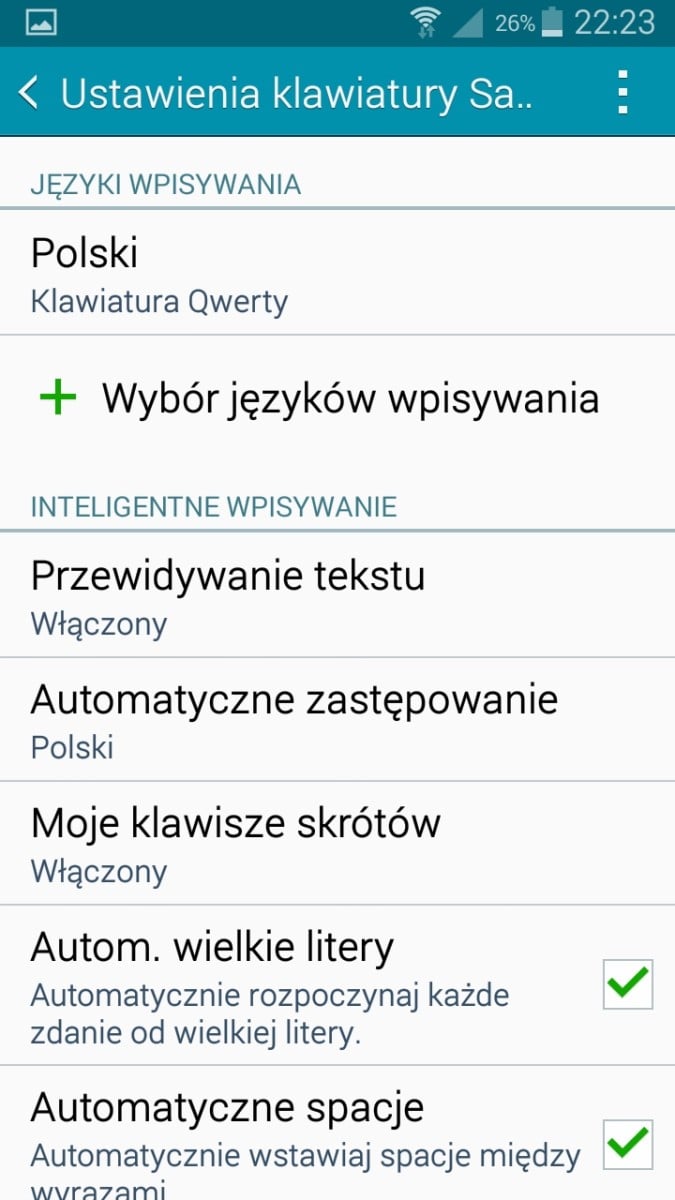The height and width of the screenshot is (1200, 675).
Task: Uncheck Automatyczne spacje checkbox
Action: click(628, 1144)
